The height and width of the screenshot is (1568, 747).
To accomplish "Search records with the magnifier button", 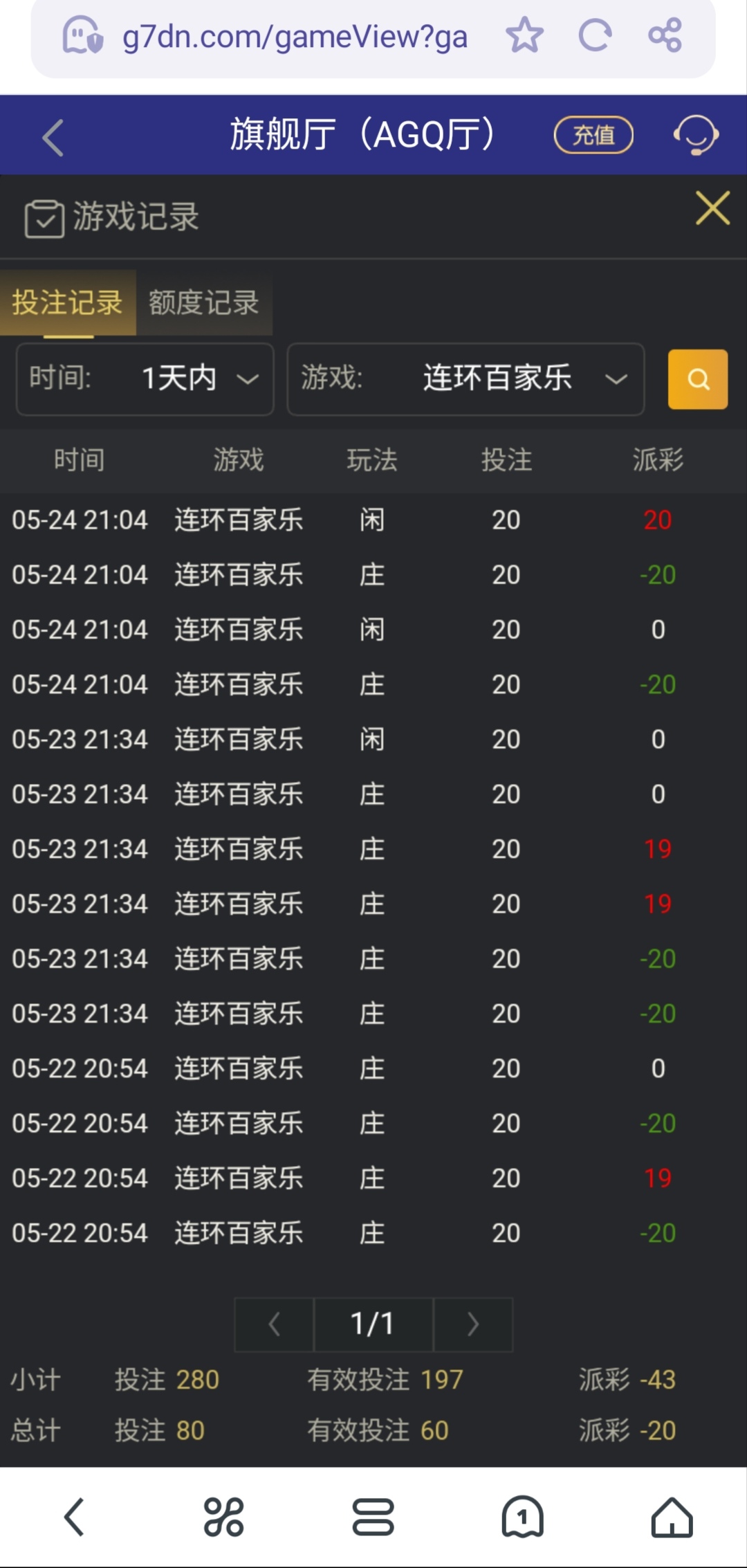I will [x=697, y=379].
